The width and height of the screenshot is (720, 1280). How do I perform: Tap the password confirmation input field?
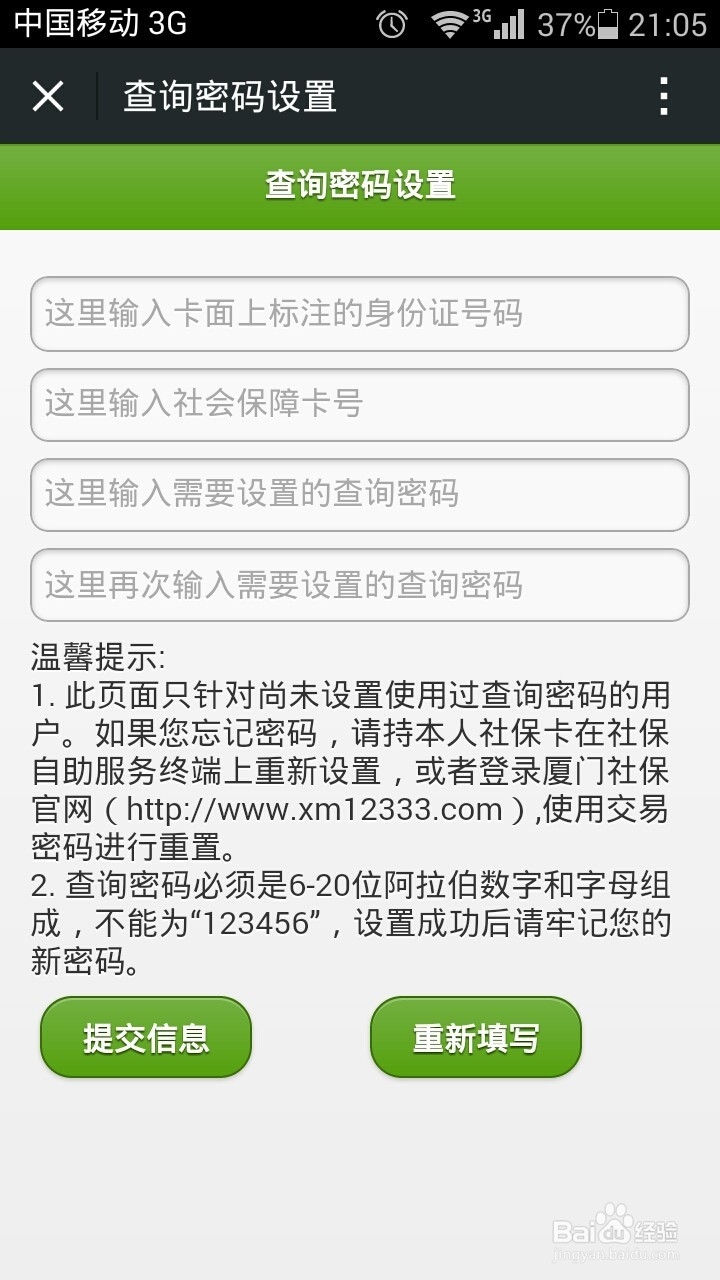360,585
